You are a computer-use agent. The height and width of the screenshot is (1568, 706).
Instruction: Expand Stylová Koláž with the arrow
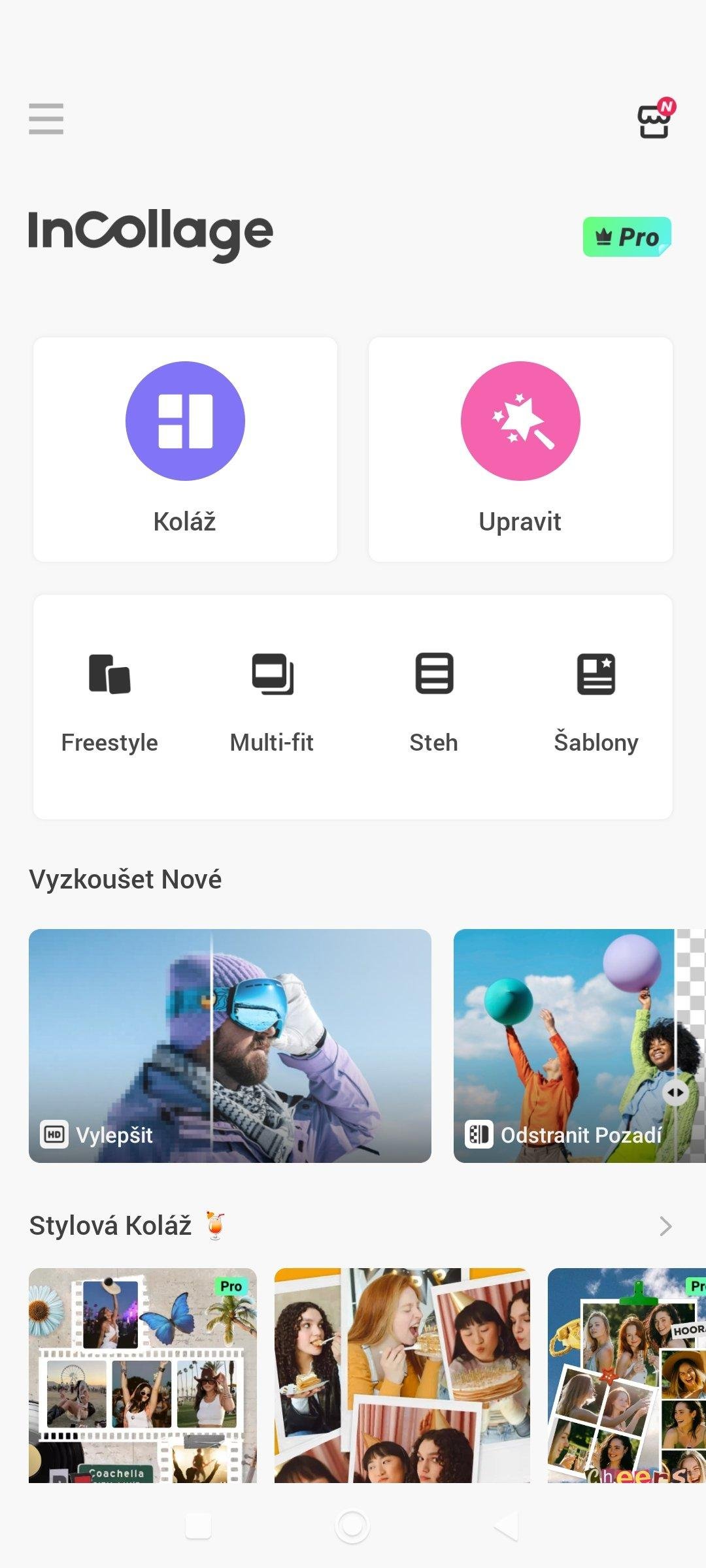665,1226
